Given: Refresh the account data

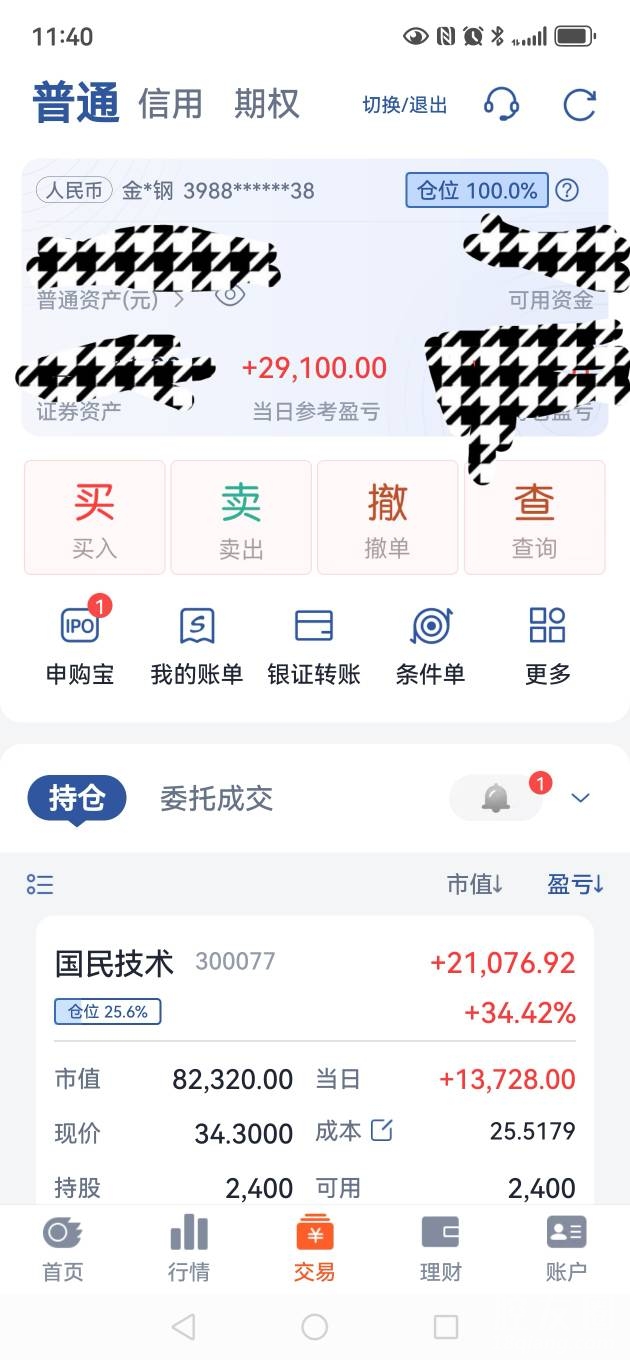Looking at the screenshot, I should pyautogui.click(x=580, y=105).
